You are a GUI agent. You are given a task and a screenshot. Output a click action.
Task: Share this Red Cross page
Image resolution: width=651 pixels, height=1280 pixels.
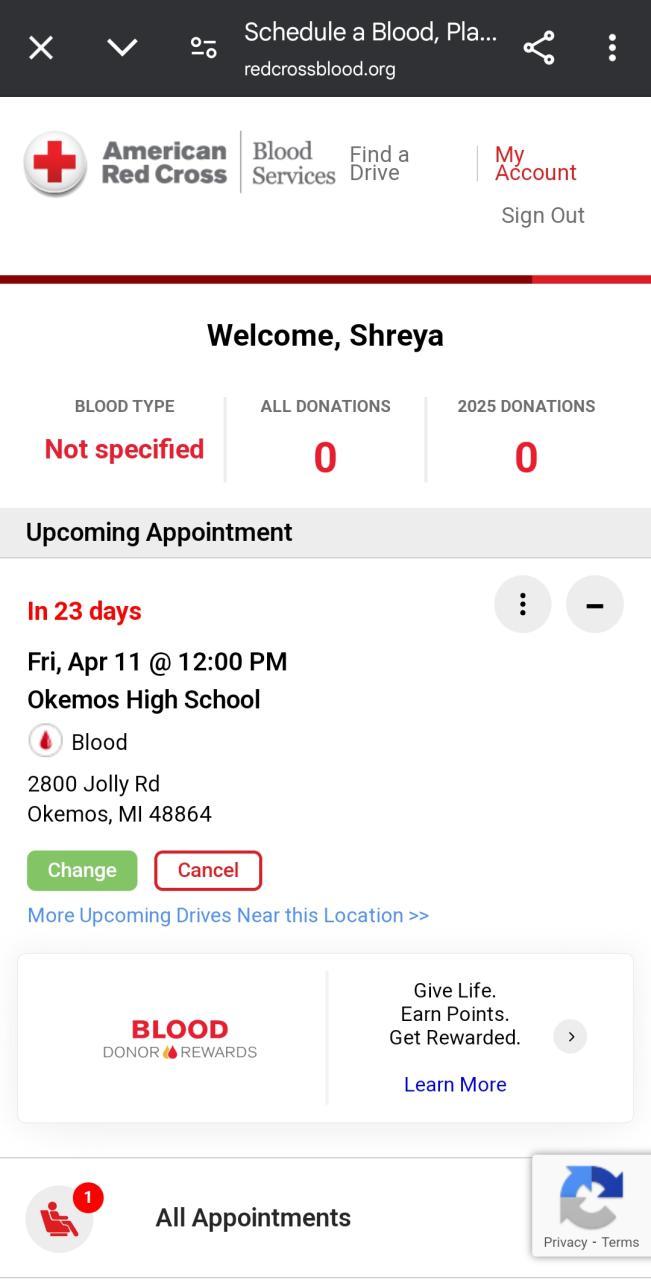coord(539,47)
